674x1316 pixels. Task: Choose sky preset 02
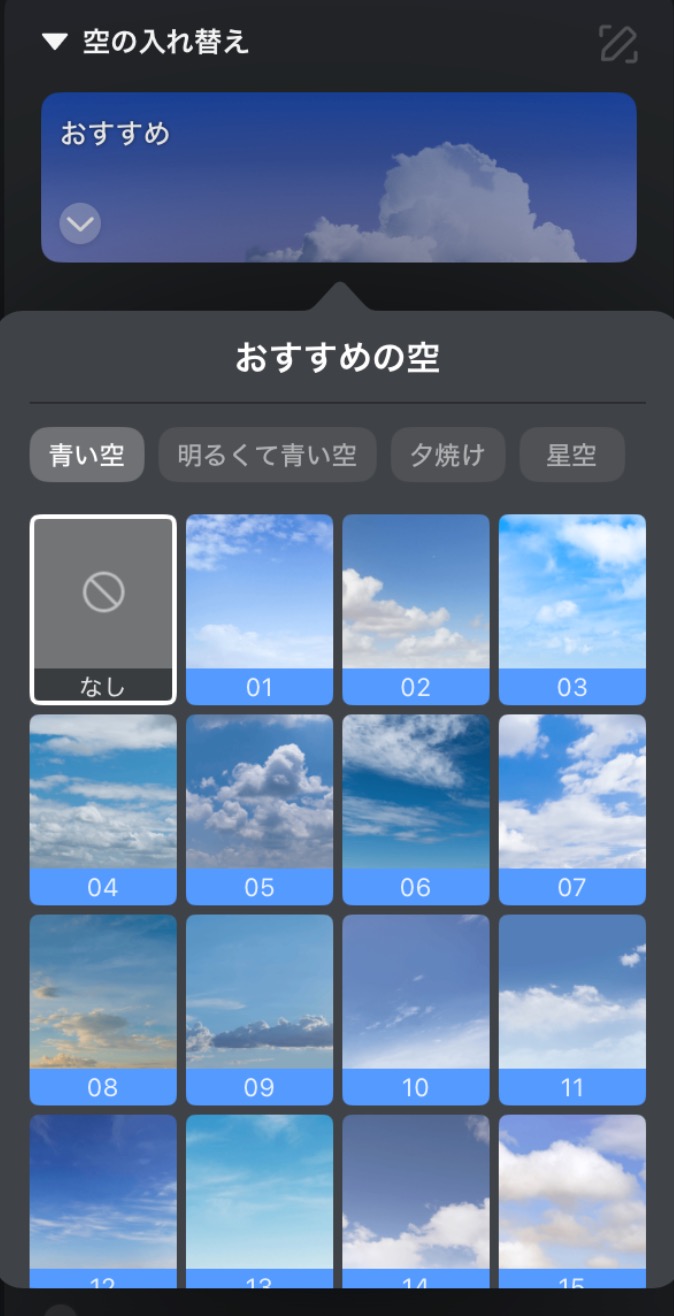[416, 609]
